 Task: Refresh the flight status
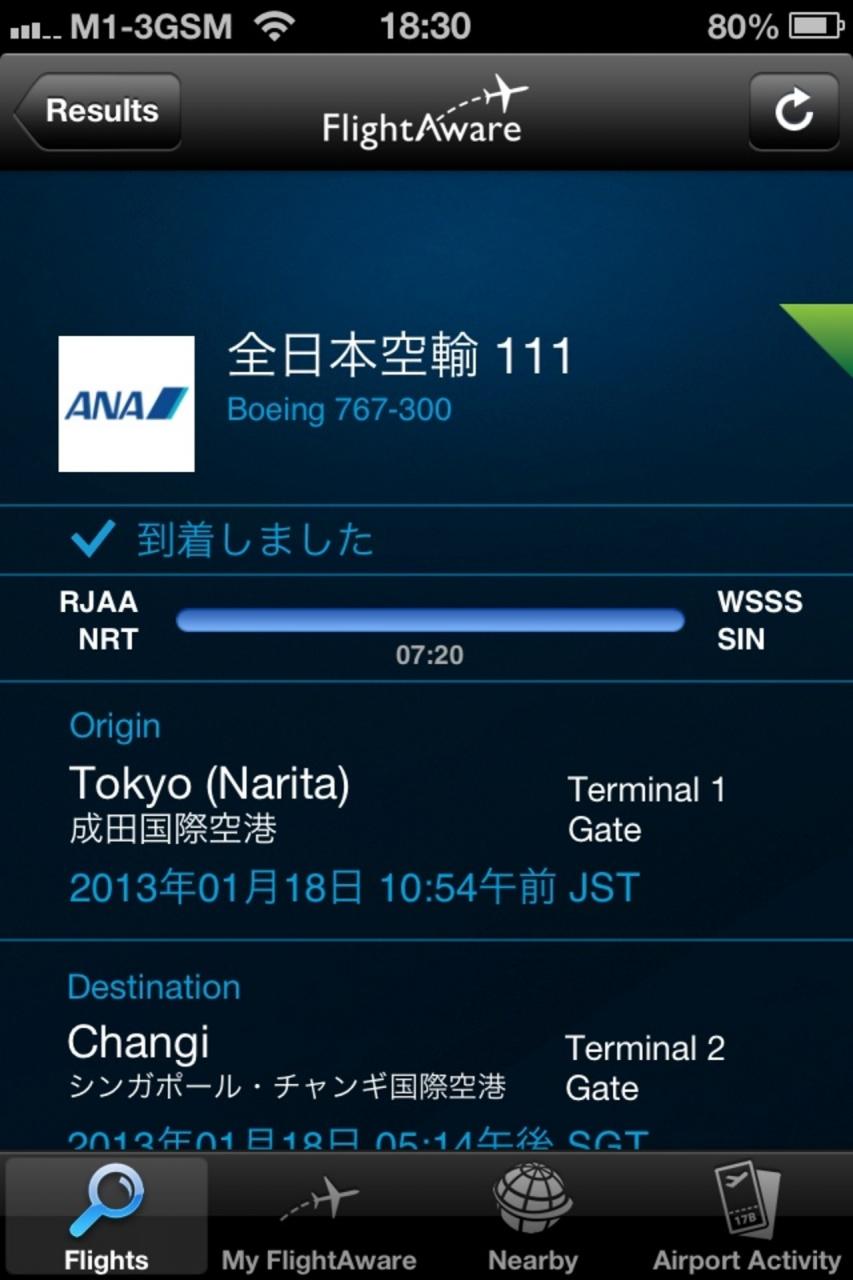tap(793, 111)
